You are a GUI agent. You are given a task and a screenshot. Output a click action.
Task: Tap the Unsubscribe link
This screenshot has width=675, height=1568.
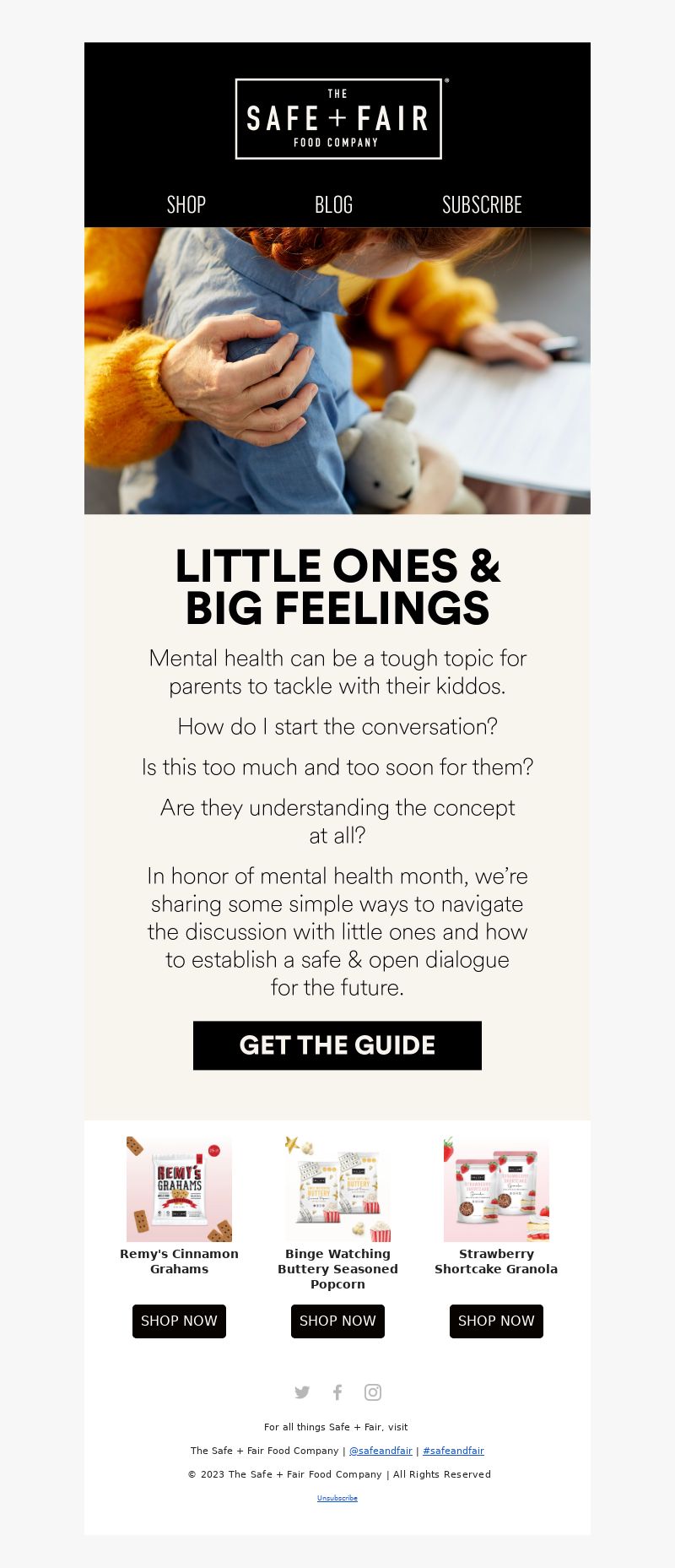tap(337, 1498)
